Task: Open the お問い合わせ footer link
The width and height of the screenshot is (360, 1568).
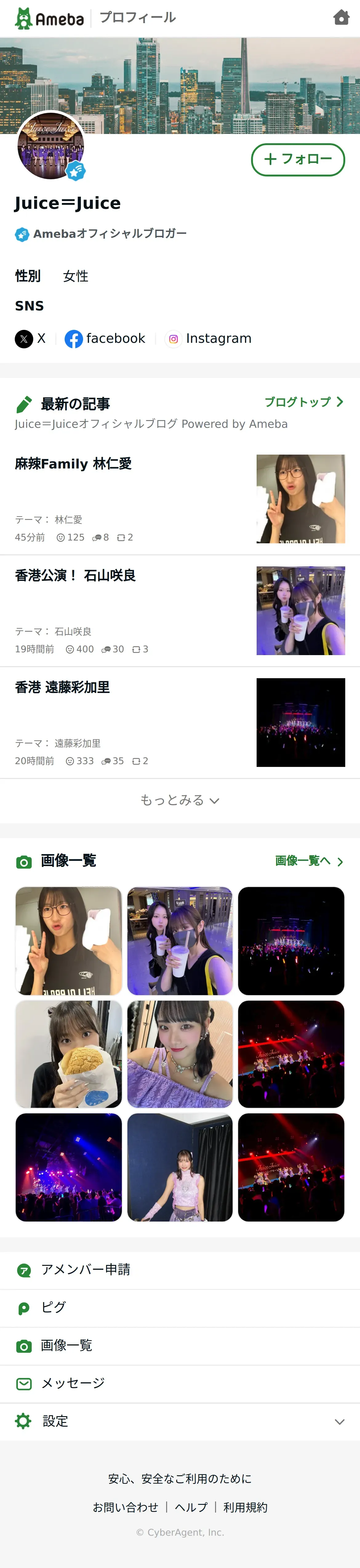Action: click(125, 1506)
